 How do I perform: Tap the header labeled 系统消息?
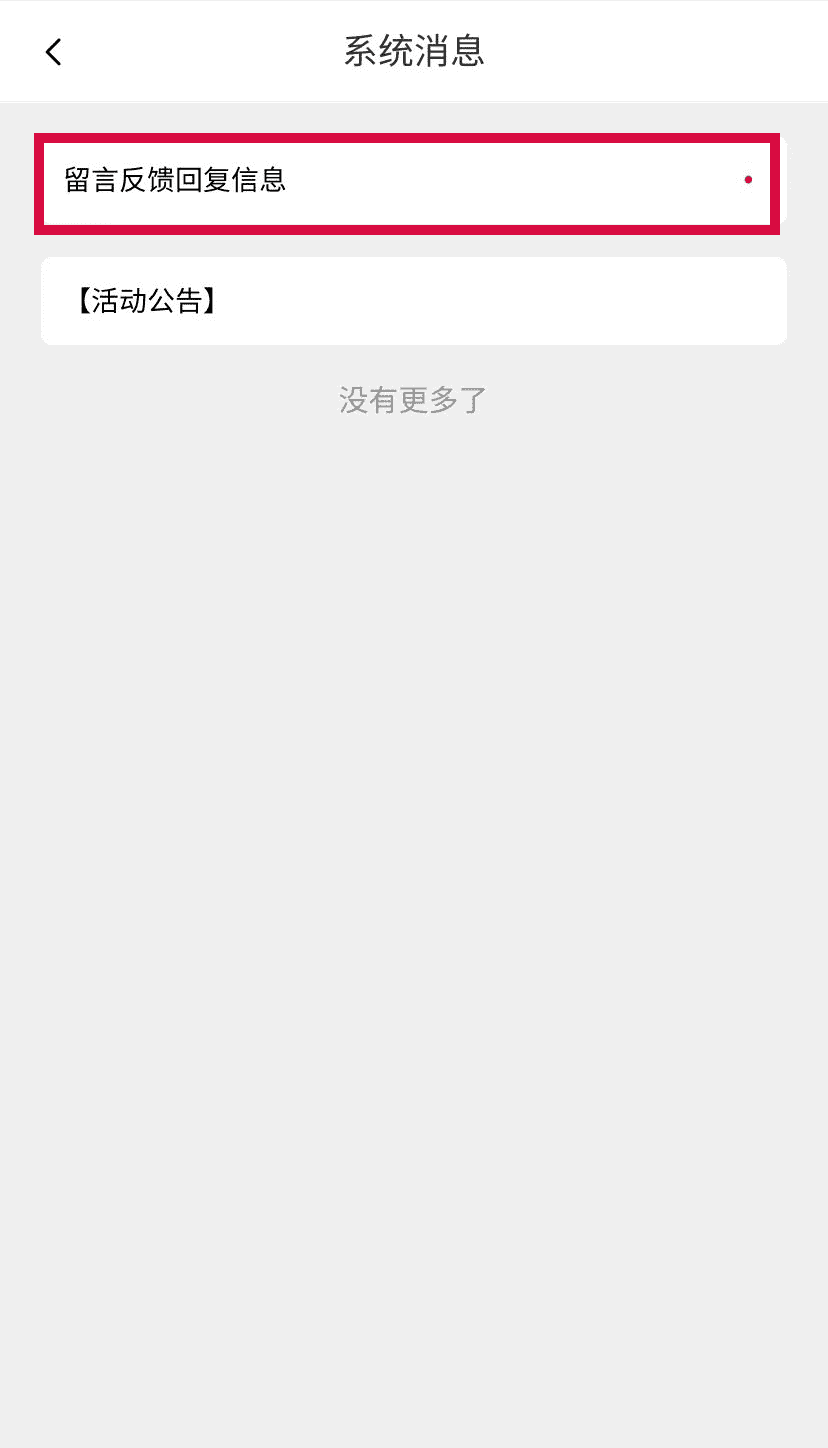pyautogui.click(x=413, y=51)
